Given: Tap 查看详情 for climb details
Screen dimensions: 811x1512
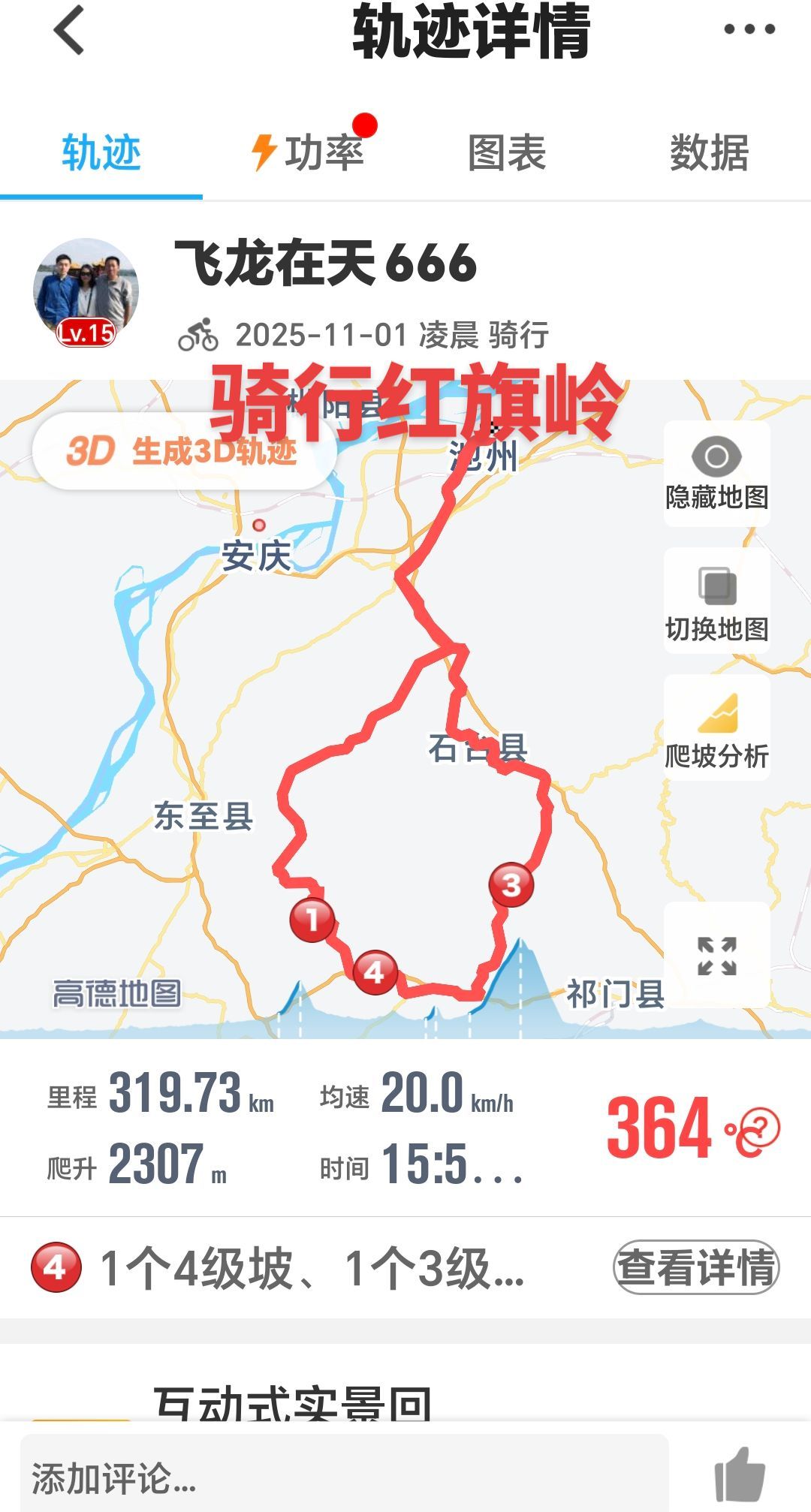Looking at the screenshot, I should pos(696,1267).
